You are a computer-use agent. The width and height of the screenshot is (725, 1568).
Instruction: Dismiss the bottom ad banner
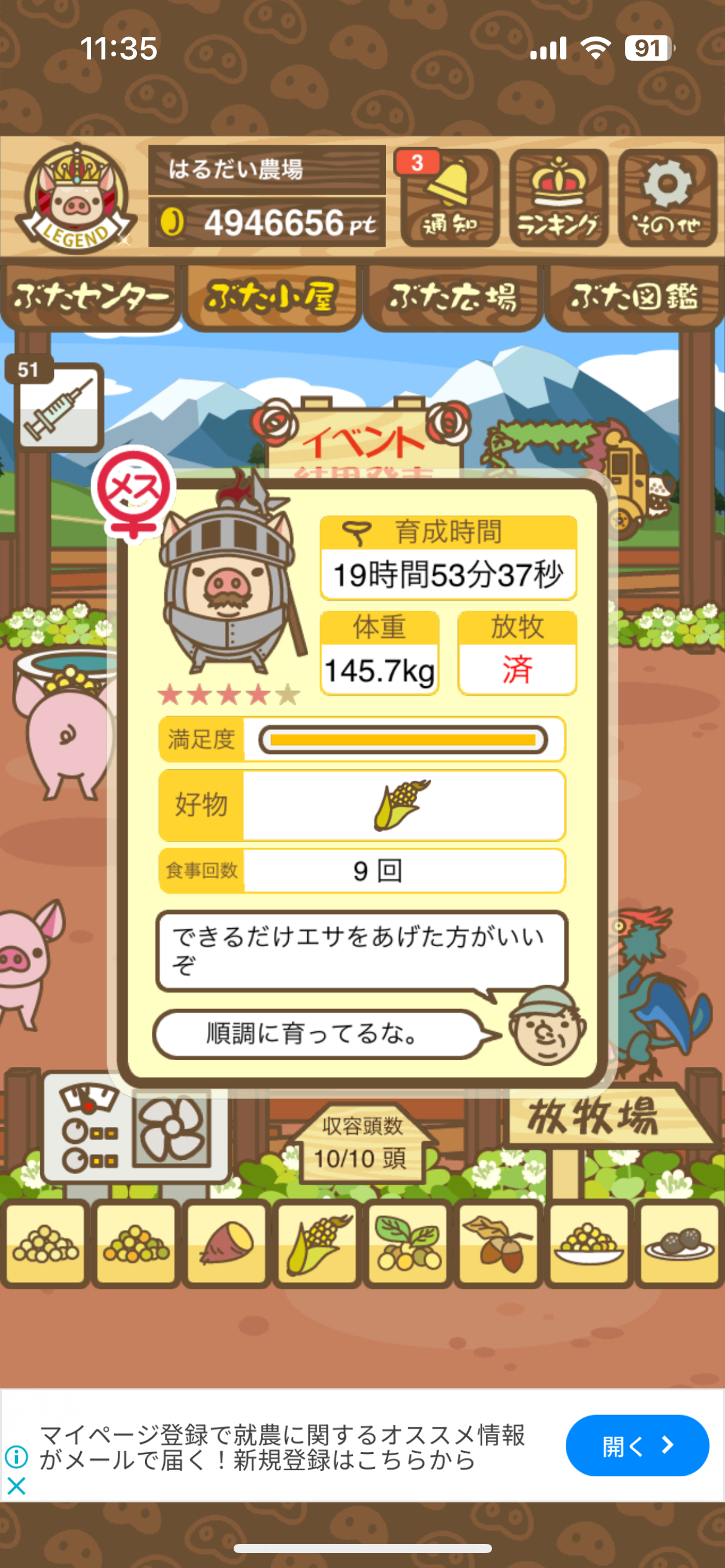click(17, 1485)
